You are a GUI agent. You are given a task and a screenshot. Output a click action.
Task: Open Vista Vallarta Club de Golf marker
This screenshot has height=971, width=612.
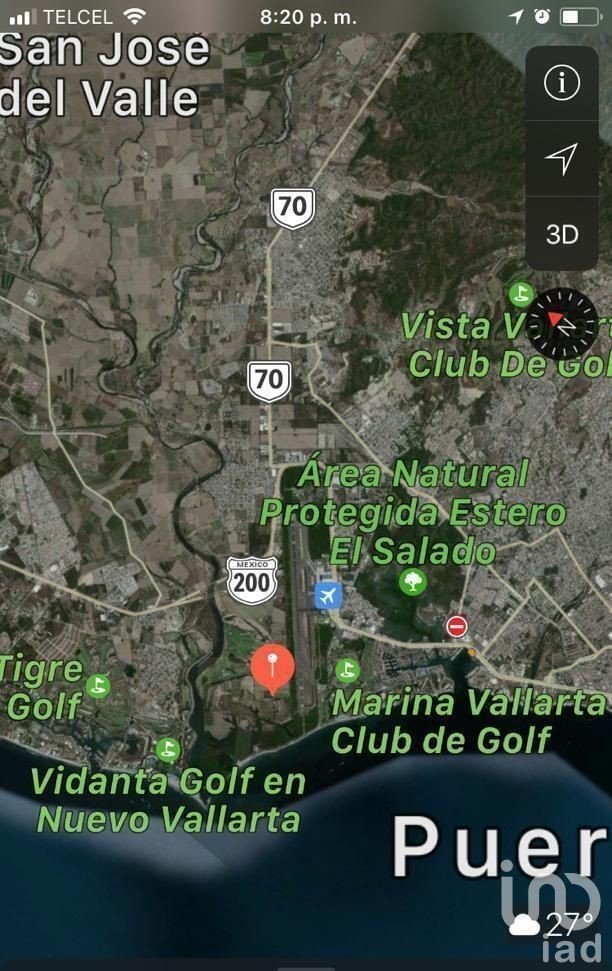(519, 293)
